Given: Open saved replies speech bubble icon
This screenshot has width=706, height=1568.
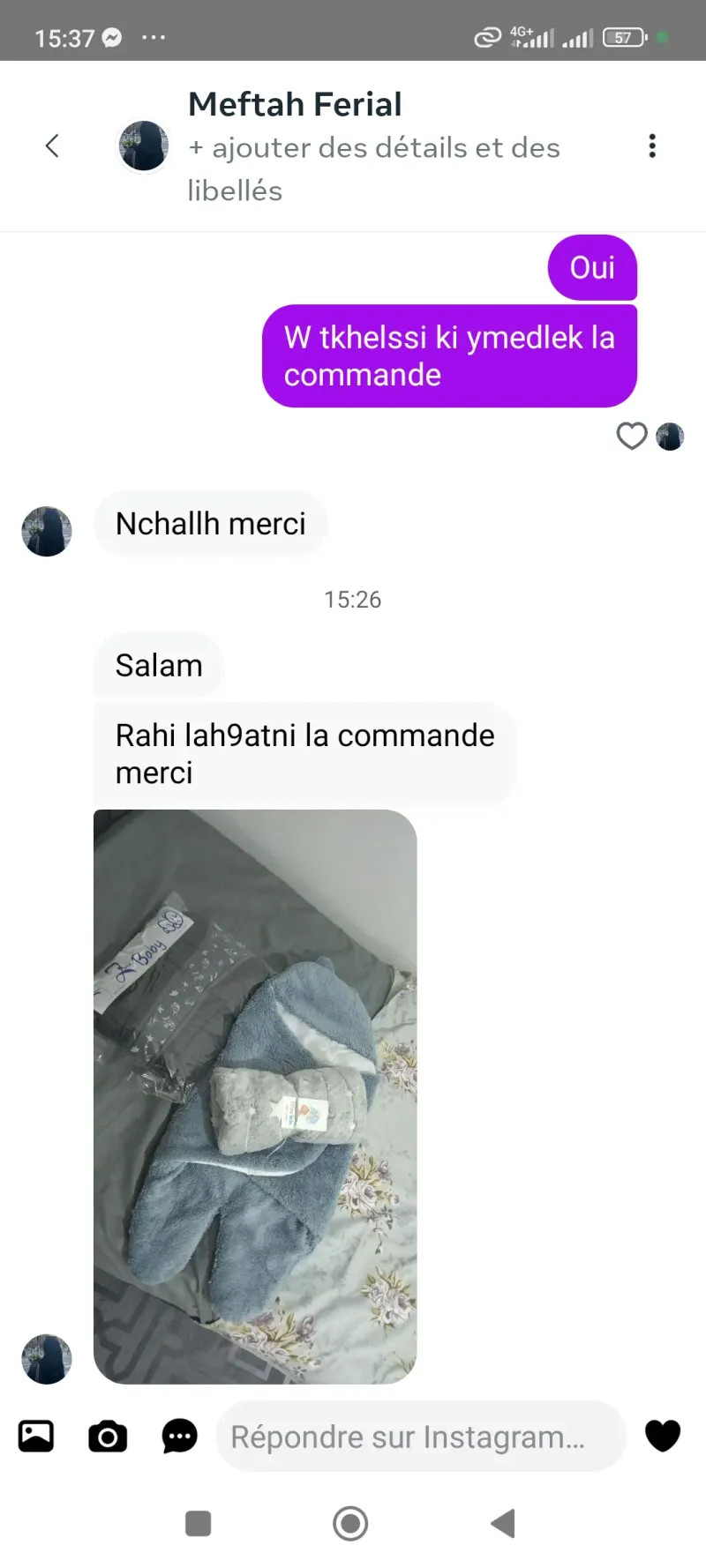Looking at the screenshot, I should 179,1437.
